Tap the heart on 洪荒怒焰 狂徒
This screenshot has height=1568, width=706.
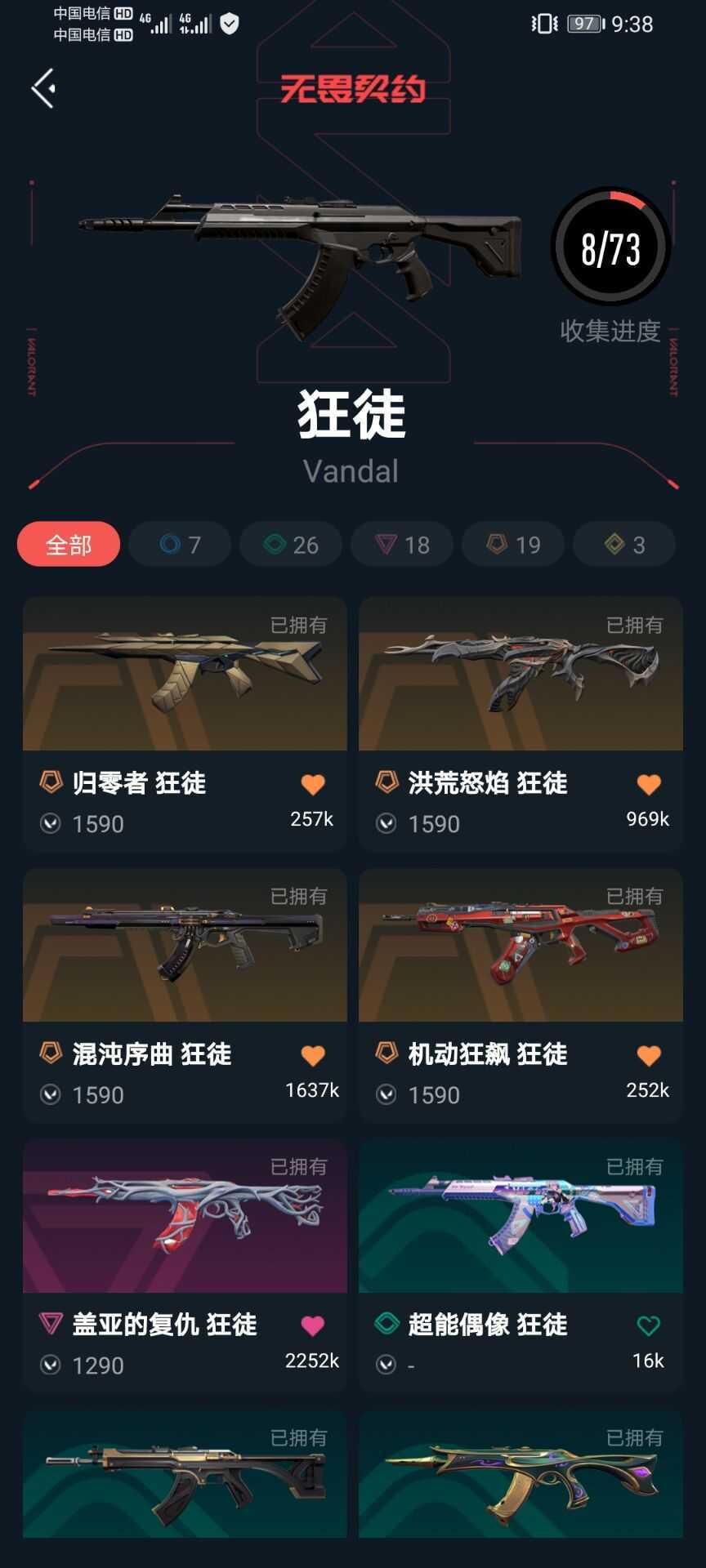[649, 785]
